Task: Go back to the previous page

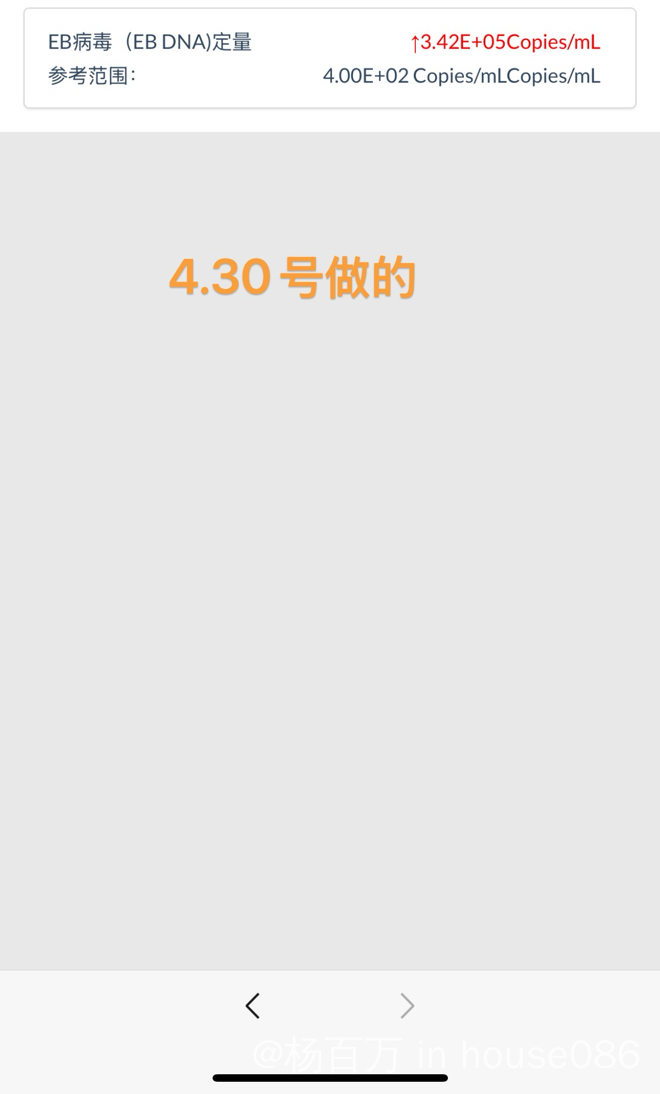Action: tap(253, 1005)
